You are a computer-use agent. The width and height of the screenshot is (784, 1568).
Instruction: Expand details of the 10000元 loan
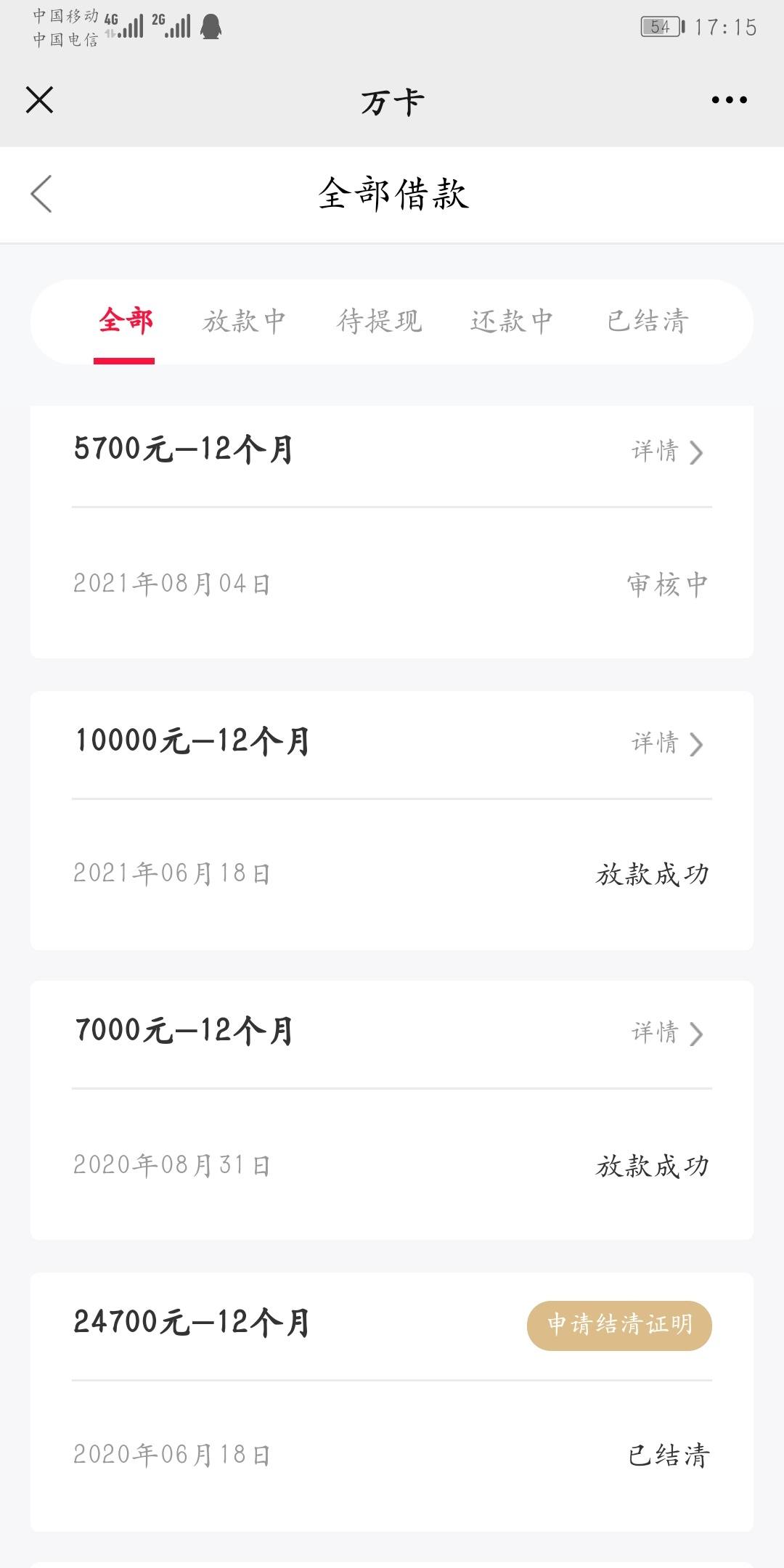pyautogui.click(x=664, y=744)
